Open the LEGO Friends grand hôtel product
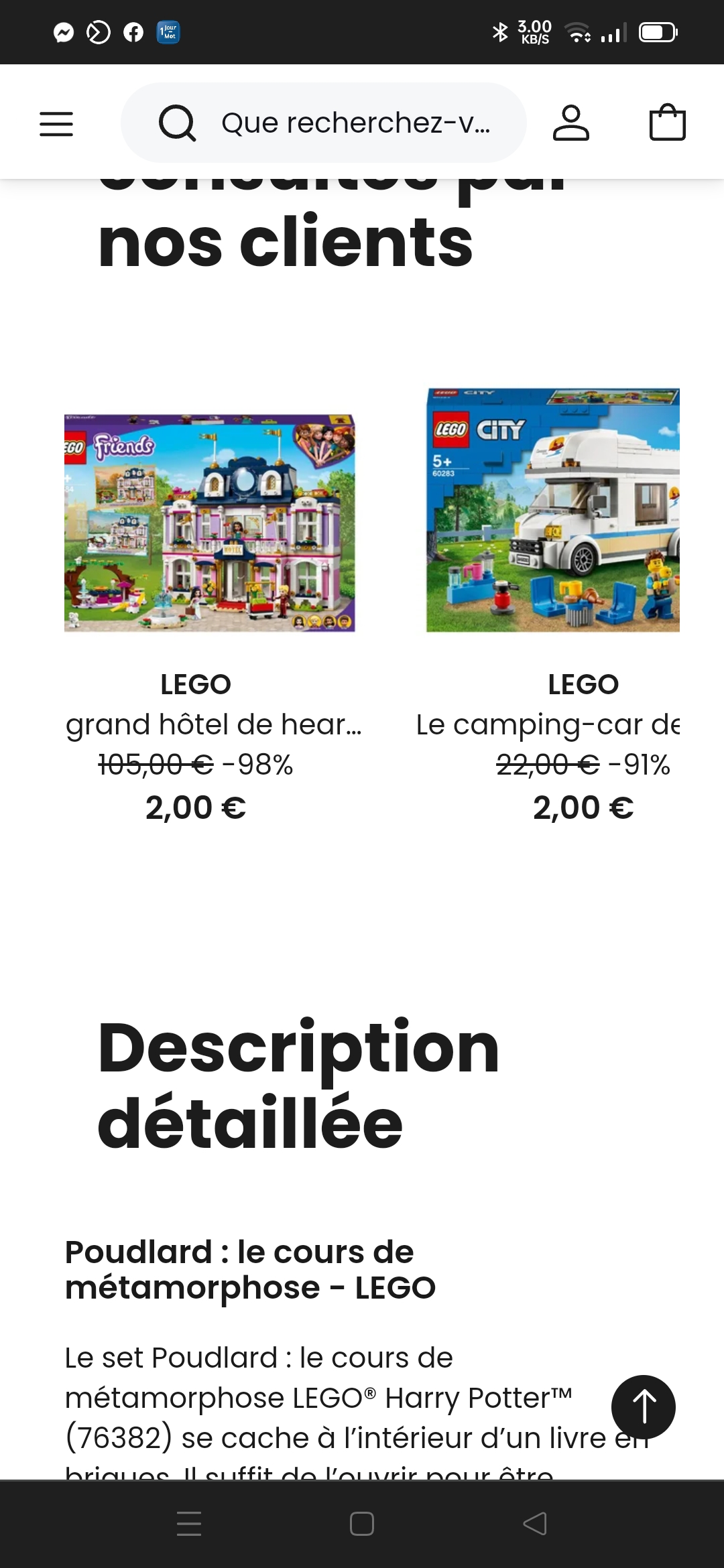Screen dimensions: 724x1568 pos(210,523)
